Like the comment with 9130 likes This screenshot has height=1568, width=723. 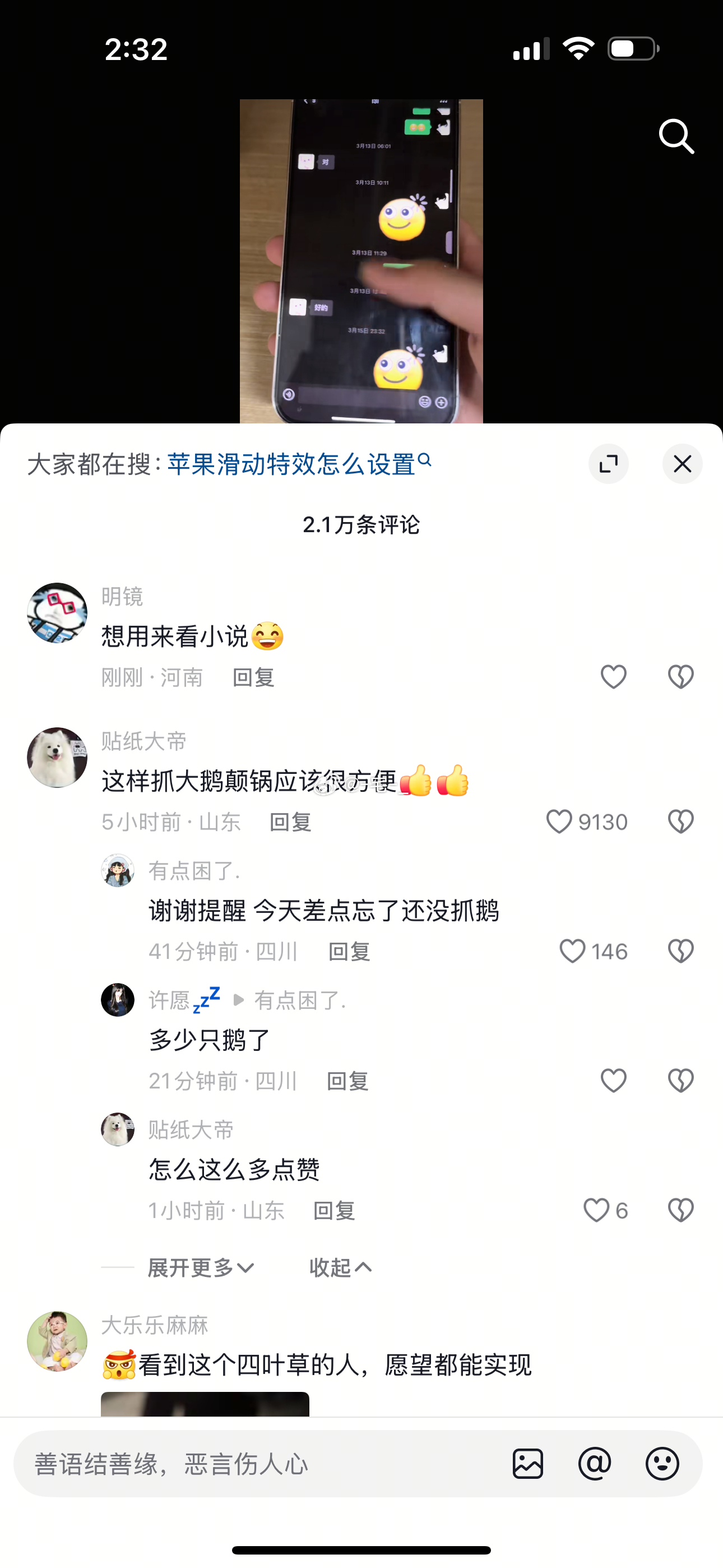(x=559, y=822)
